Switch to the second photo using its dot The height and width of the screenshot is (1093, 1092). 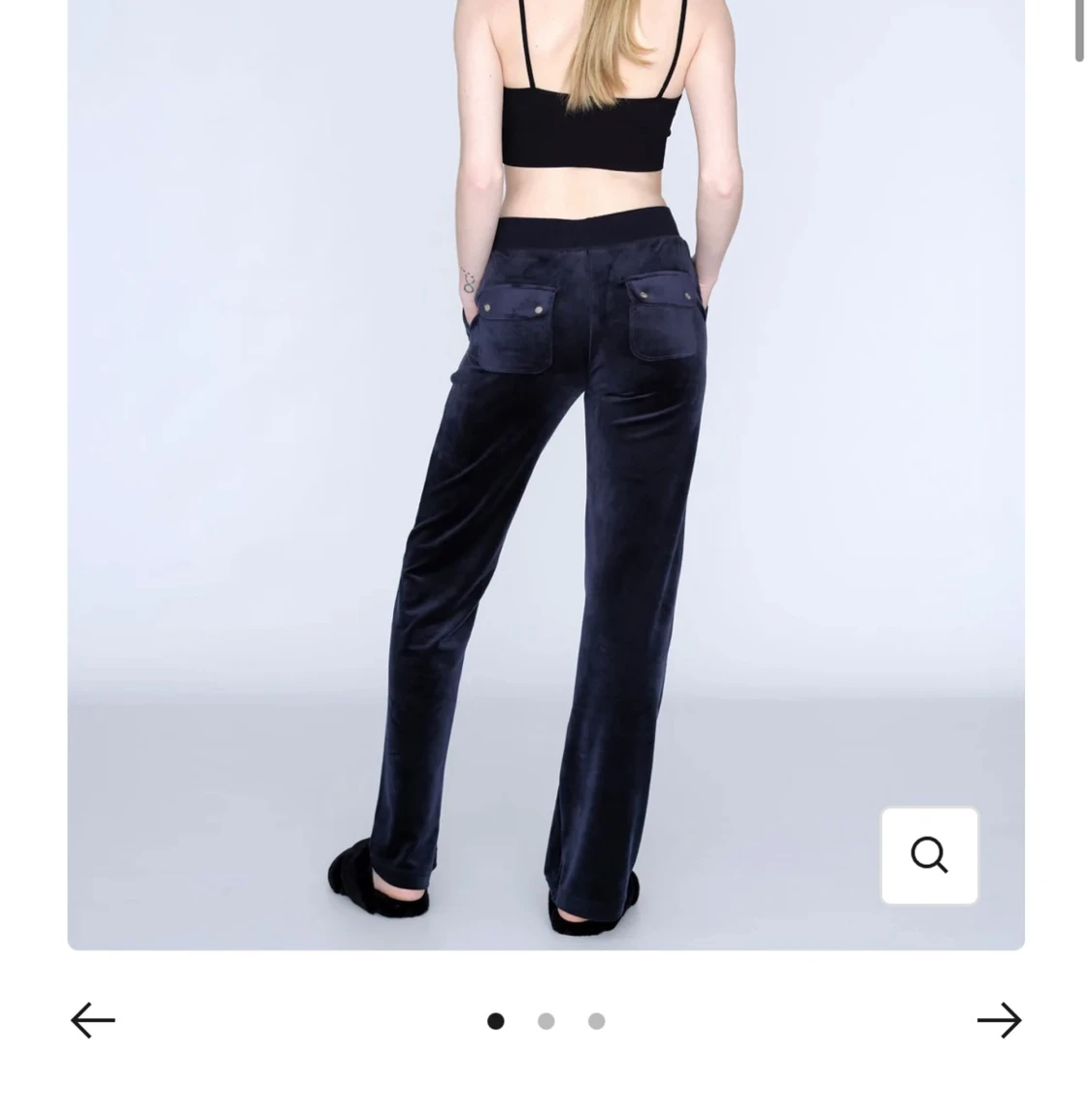pos(546,1021)
